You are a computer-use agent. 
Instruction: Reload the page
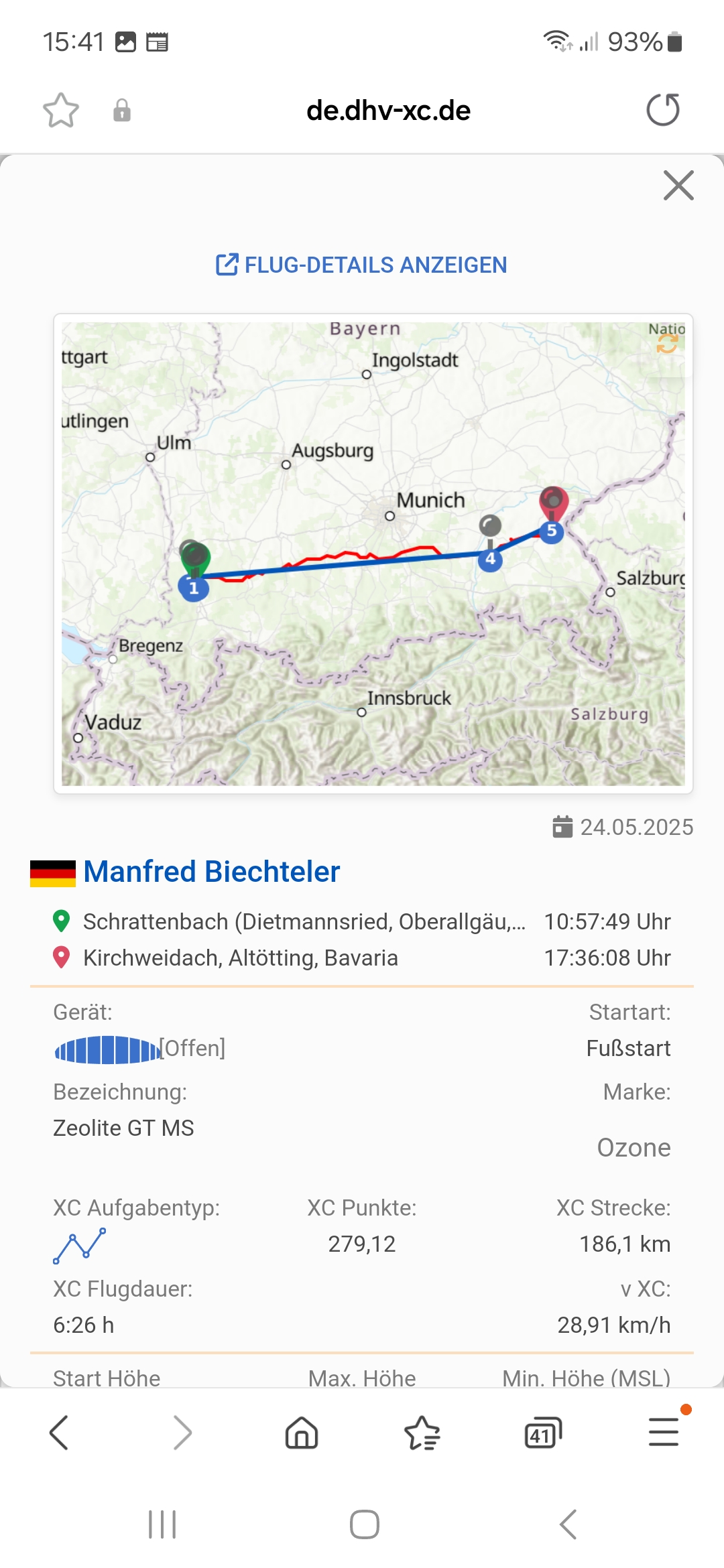click(663, 110)
